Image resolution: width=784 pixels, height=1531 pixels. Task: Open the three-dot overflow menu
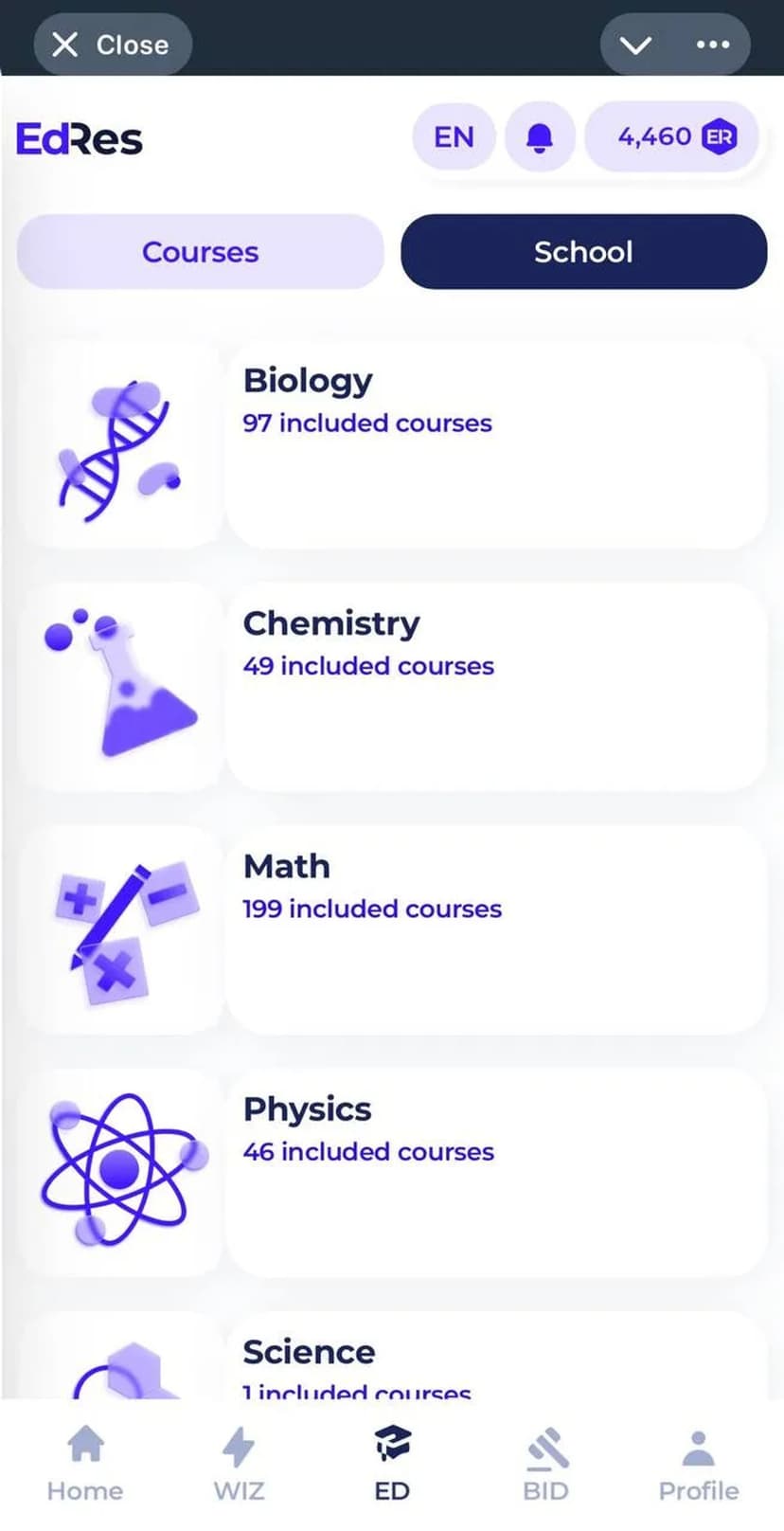point(712,45)
